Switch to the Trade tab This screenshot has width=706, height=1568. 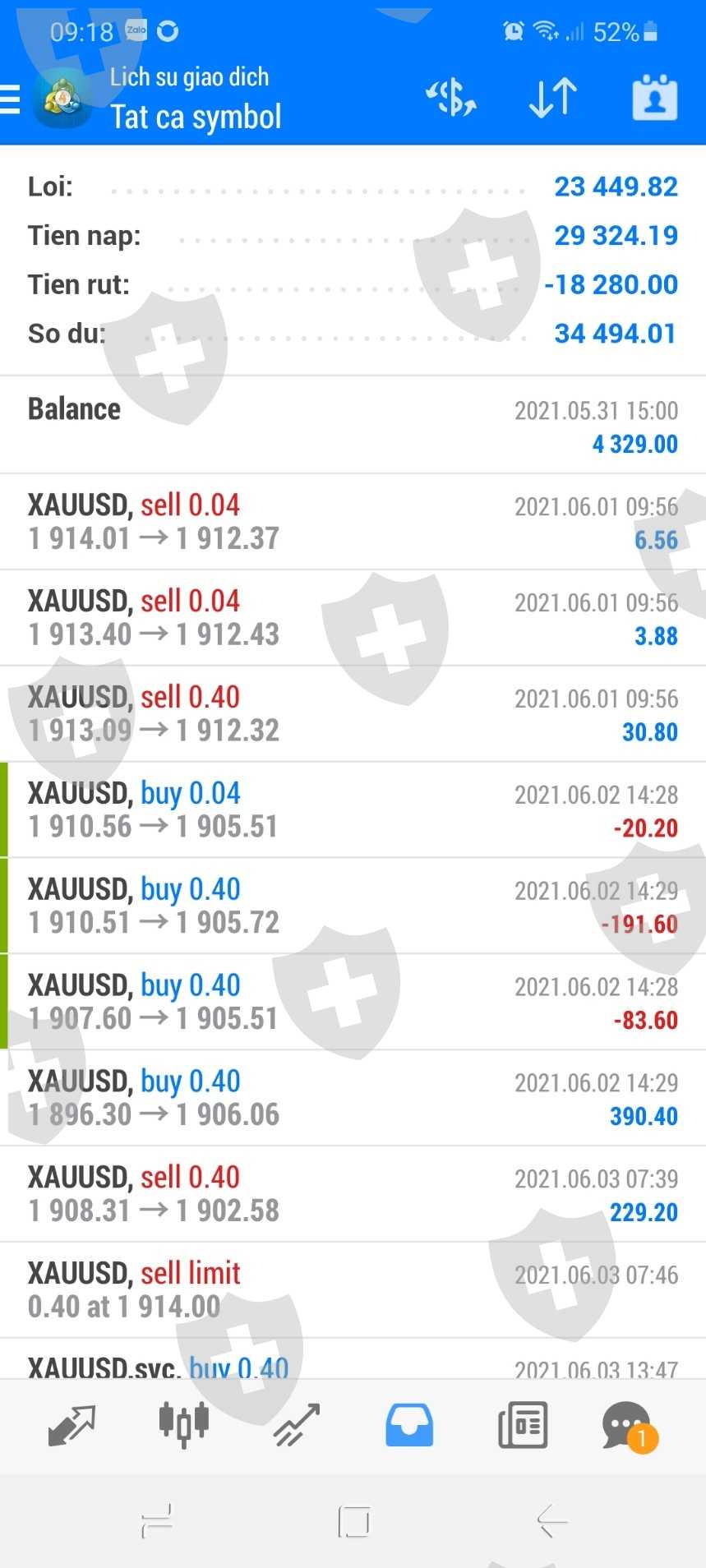click(x=296, y=1425)
